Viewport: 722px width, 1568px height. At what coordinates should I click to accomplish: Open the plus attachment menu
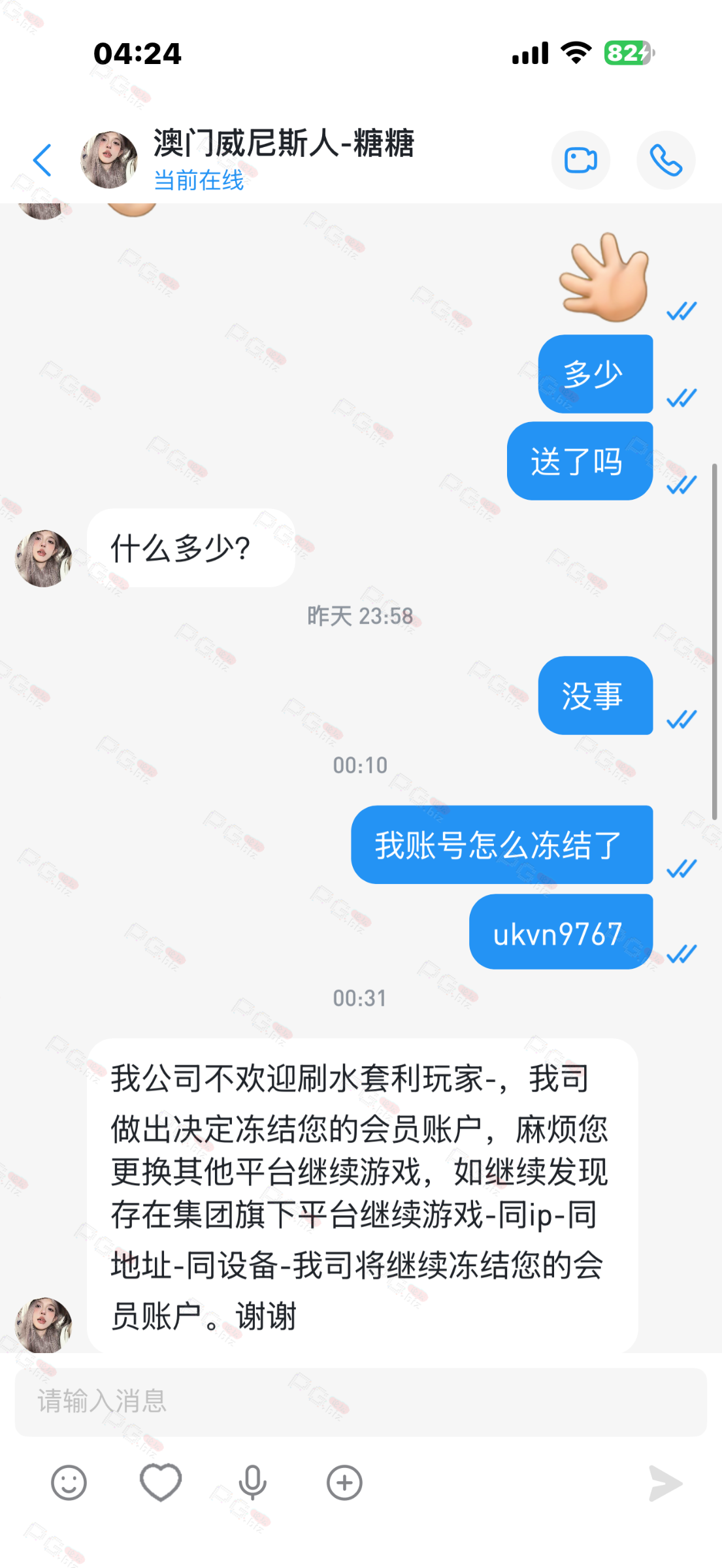click(x=344, y=1482)
